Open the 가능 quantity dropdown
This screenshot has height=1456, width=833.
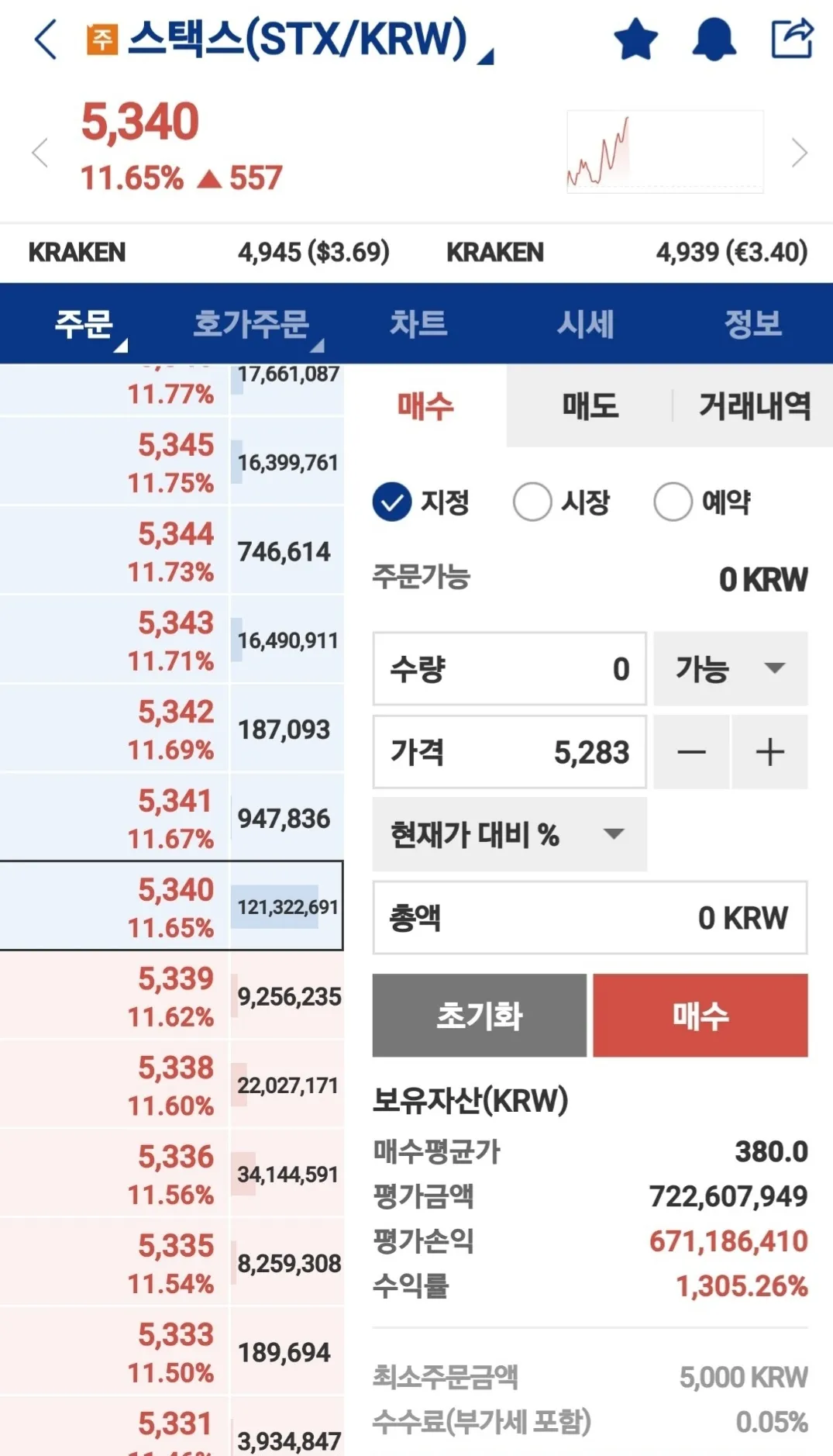[x=730, y=668]
